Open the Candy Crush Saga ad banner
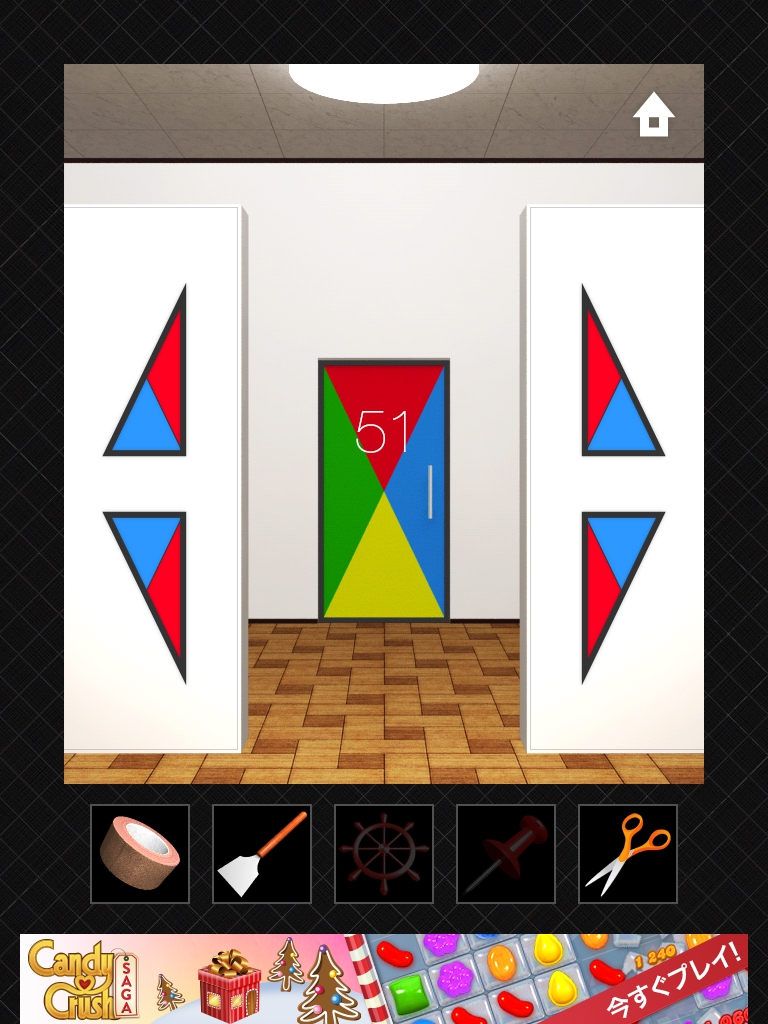 point(384,978)
